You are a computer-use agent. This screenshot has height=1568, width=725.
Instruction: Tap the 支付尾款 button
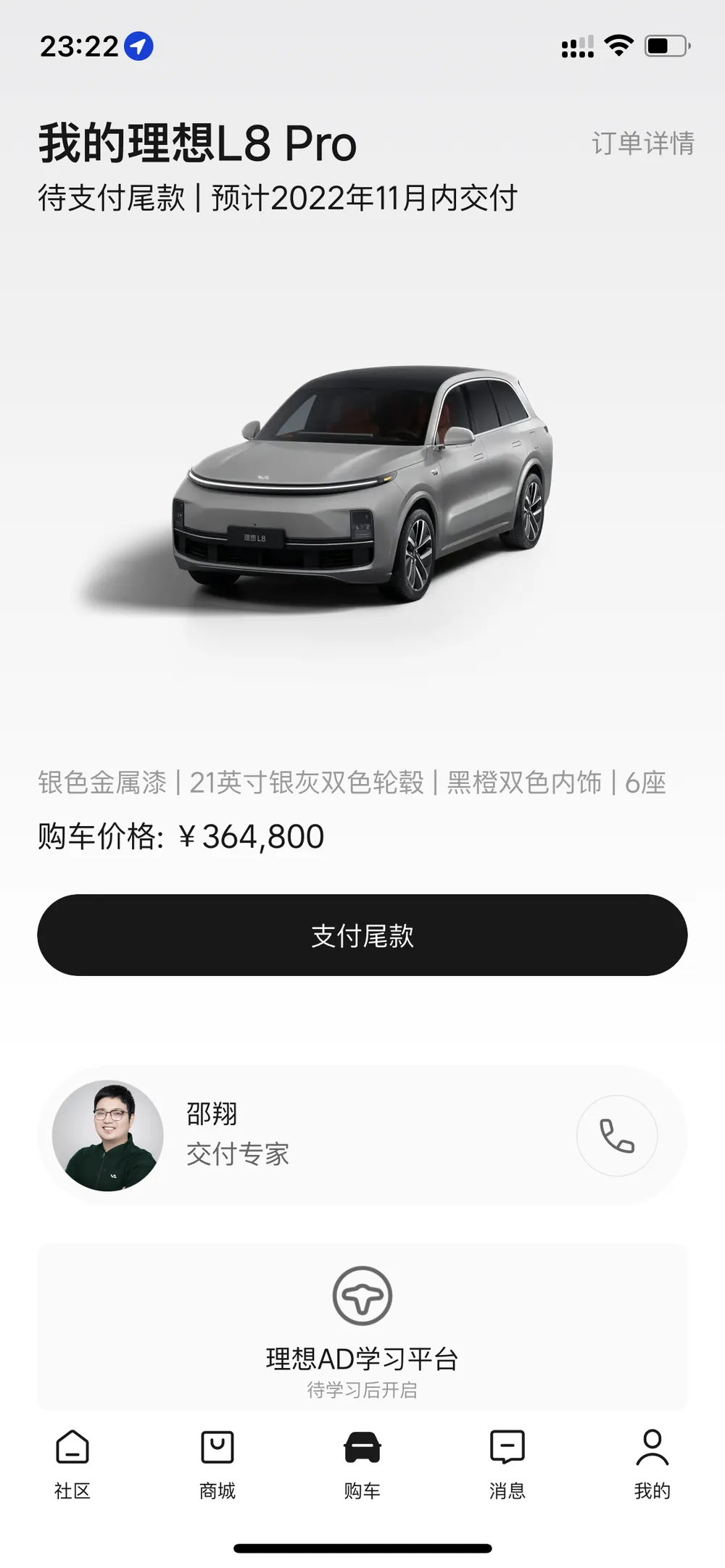362,935
